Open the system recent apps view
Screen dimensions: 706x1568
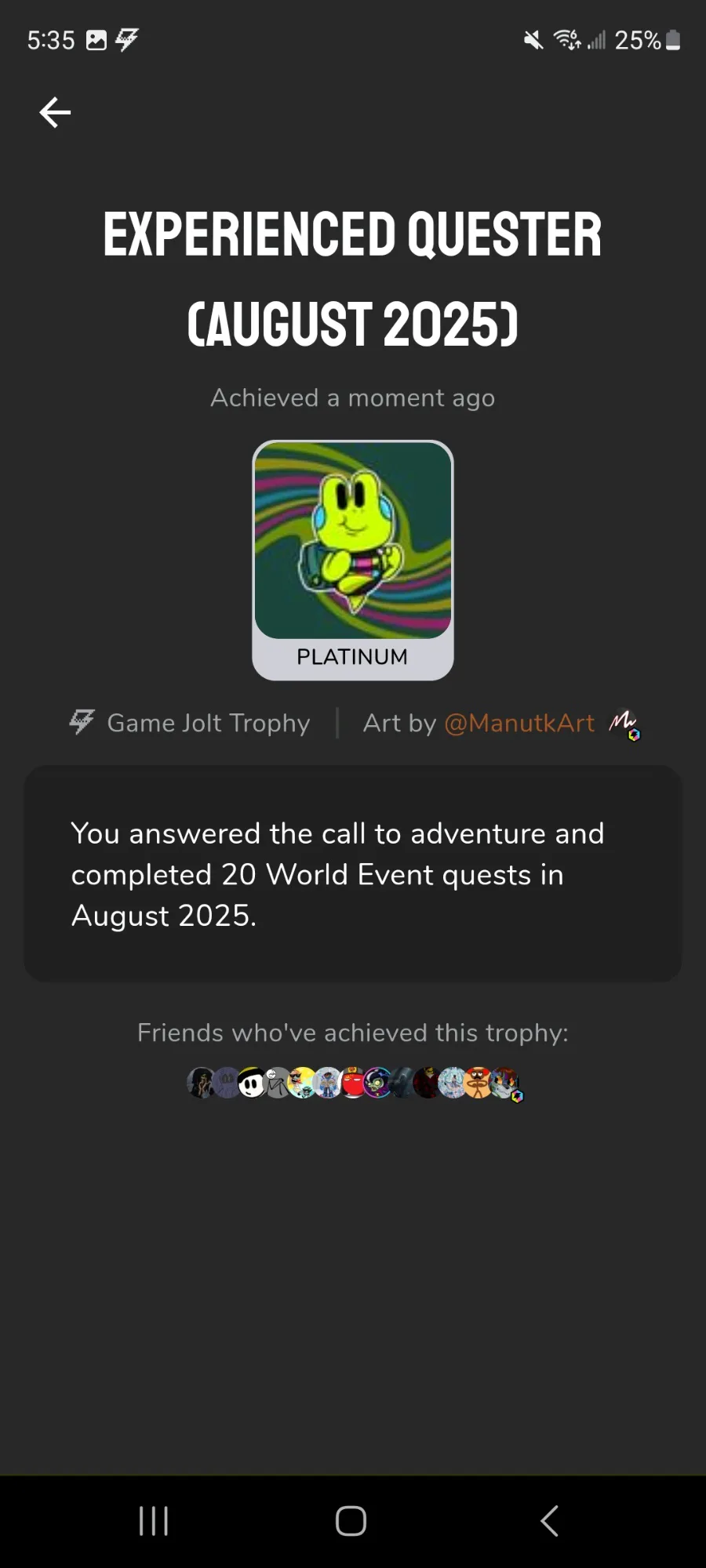coord(154,1521)
